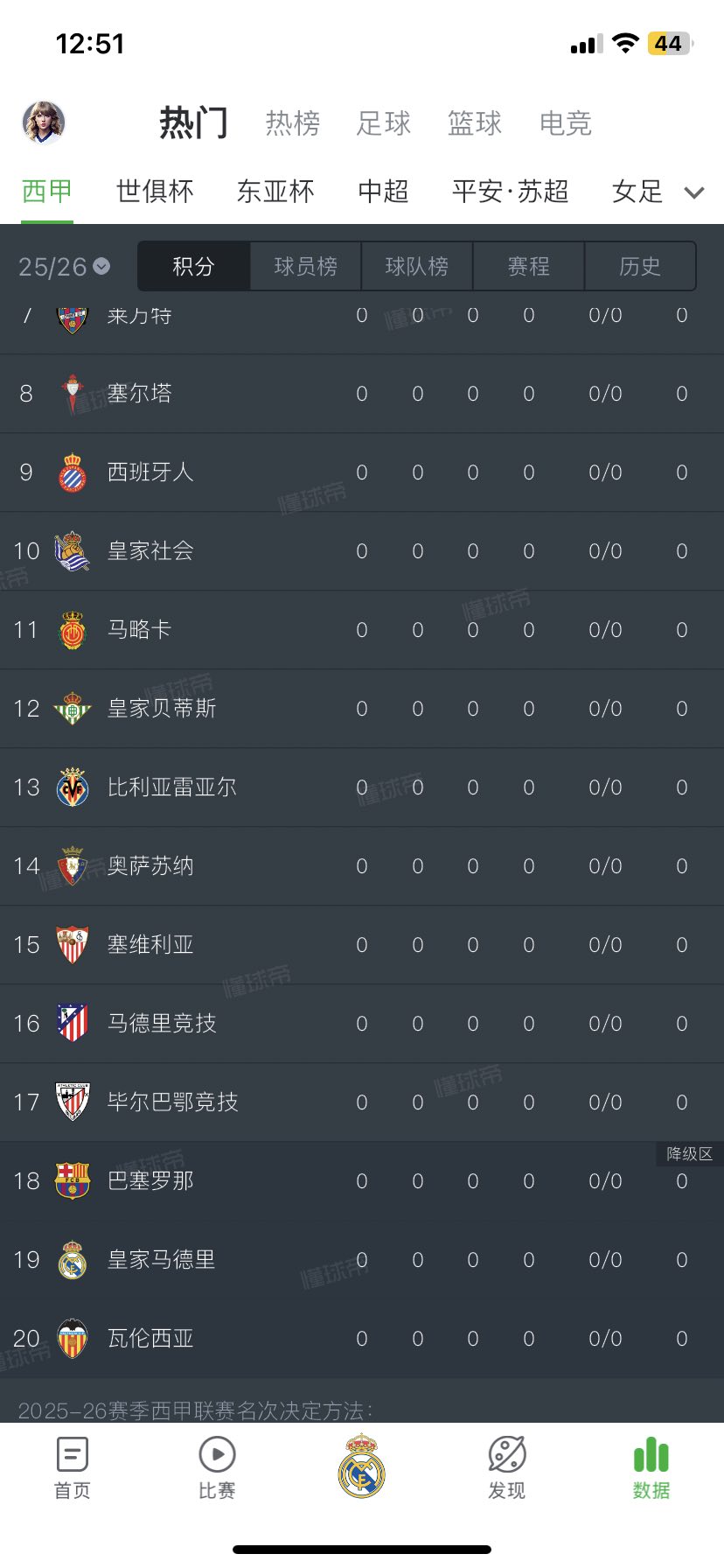Go to the 首页 tab
This screenshot has width=724, height=1568.
pyautogui.click(x=73, y=1468)
